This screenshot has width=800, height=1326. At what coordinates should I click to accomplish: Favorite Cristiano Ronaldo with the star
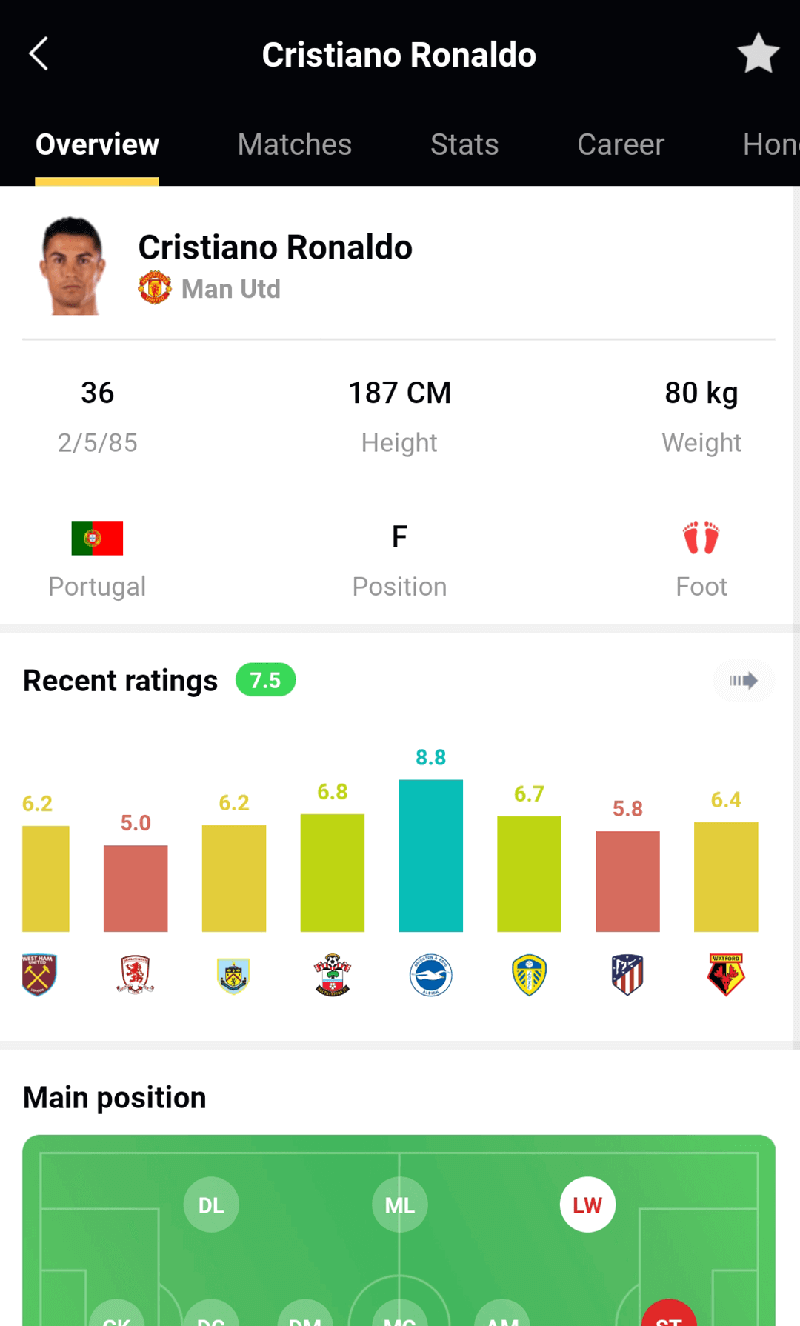(758, 54)
